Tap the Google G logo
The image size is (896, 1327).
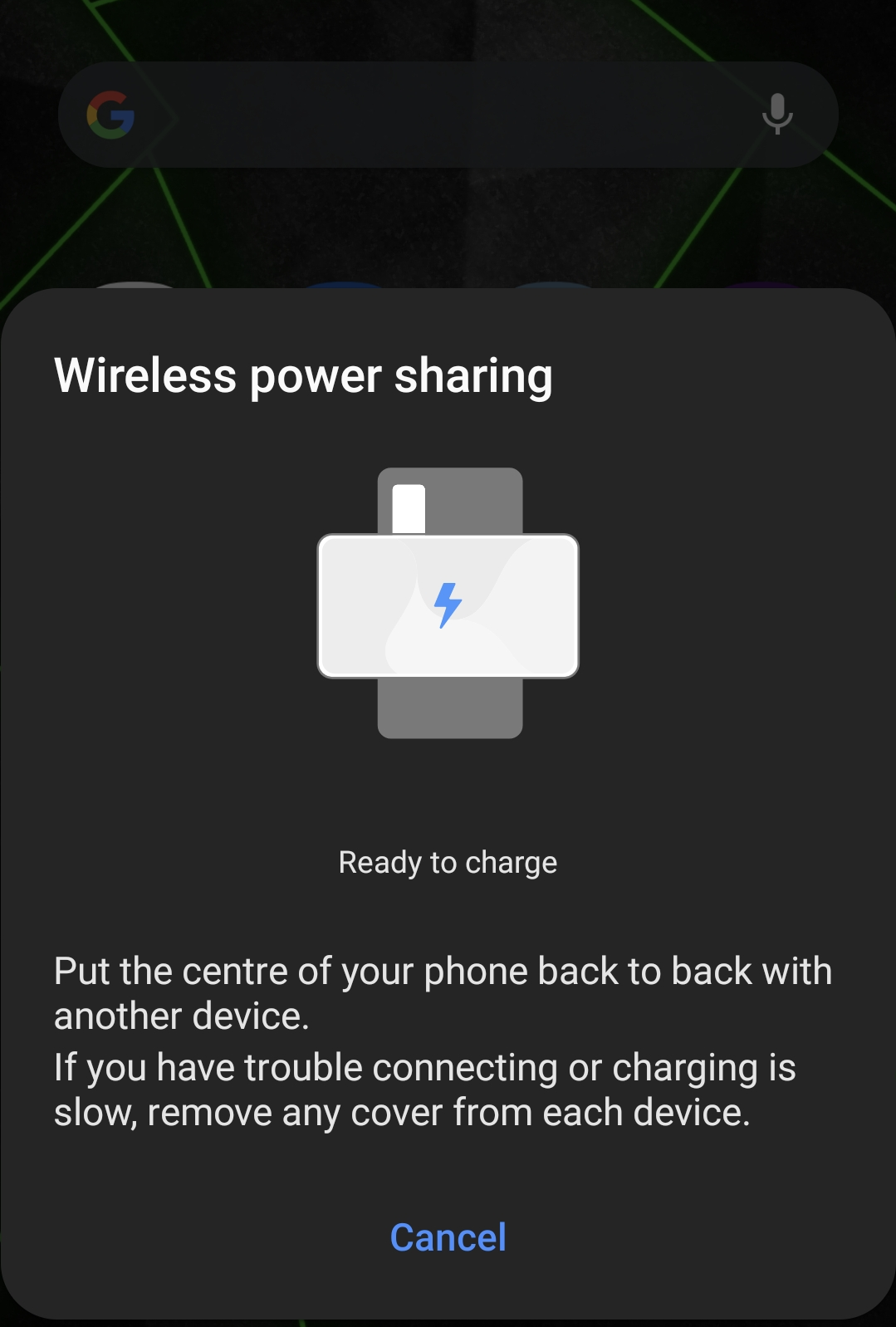[109, 114]
